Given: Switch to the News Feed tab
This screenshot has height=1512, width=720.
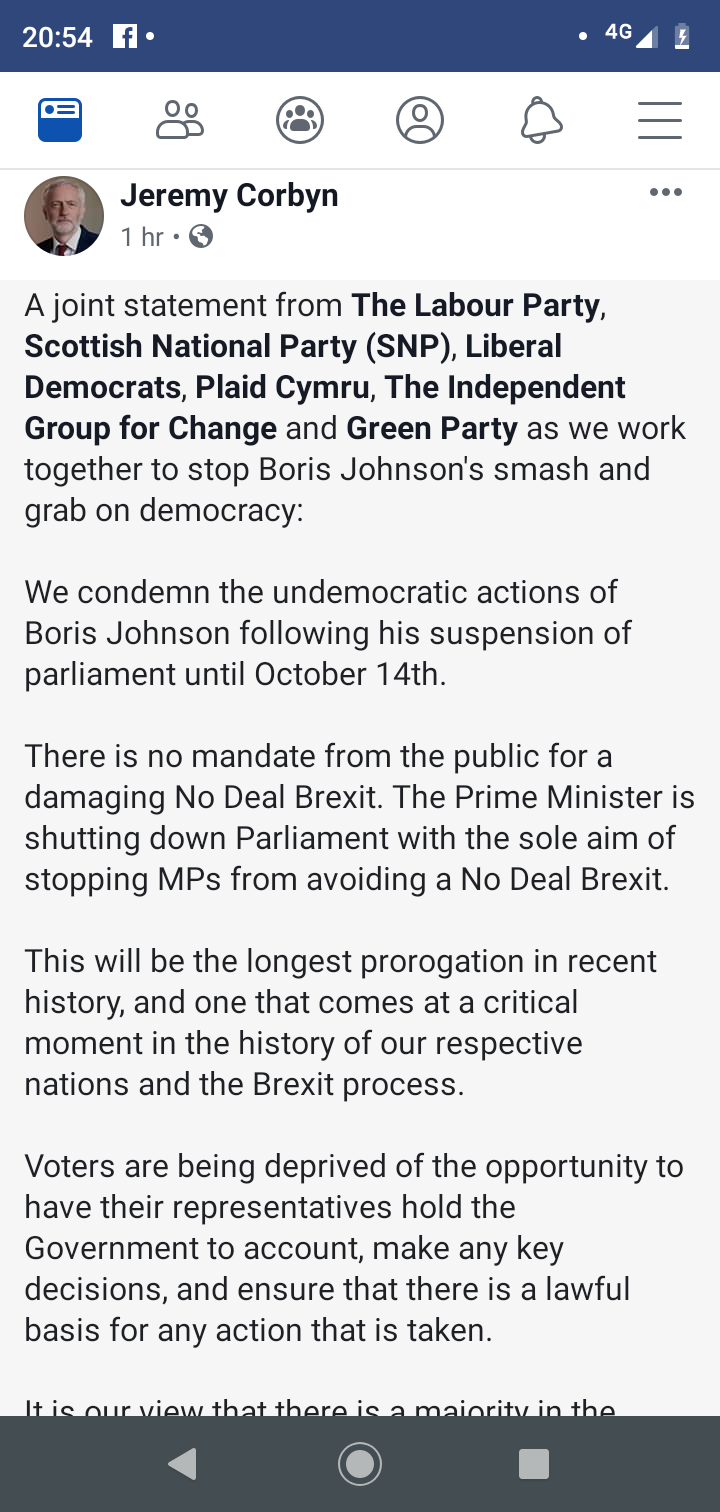Looking at the screenshot, I should (x=60, y=121).
